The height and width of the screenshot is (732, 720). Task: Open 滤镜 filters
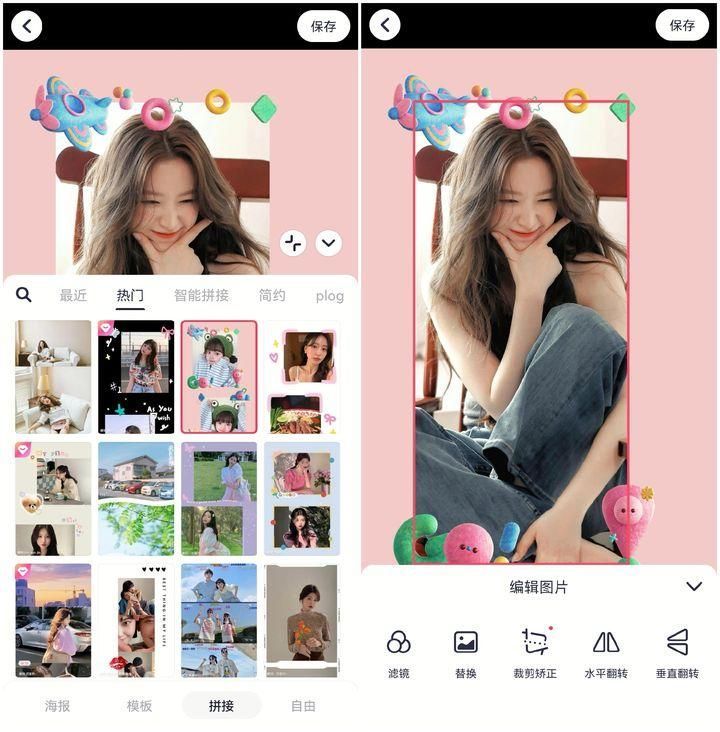tap(399, 653)
